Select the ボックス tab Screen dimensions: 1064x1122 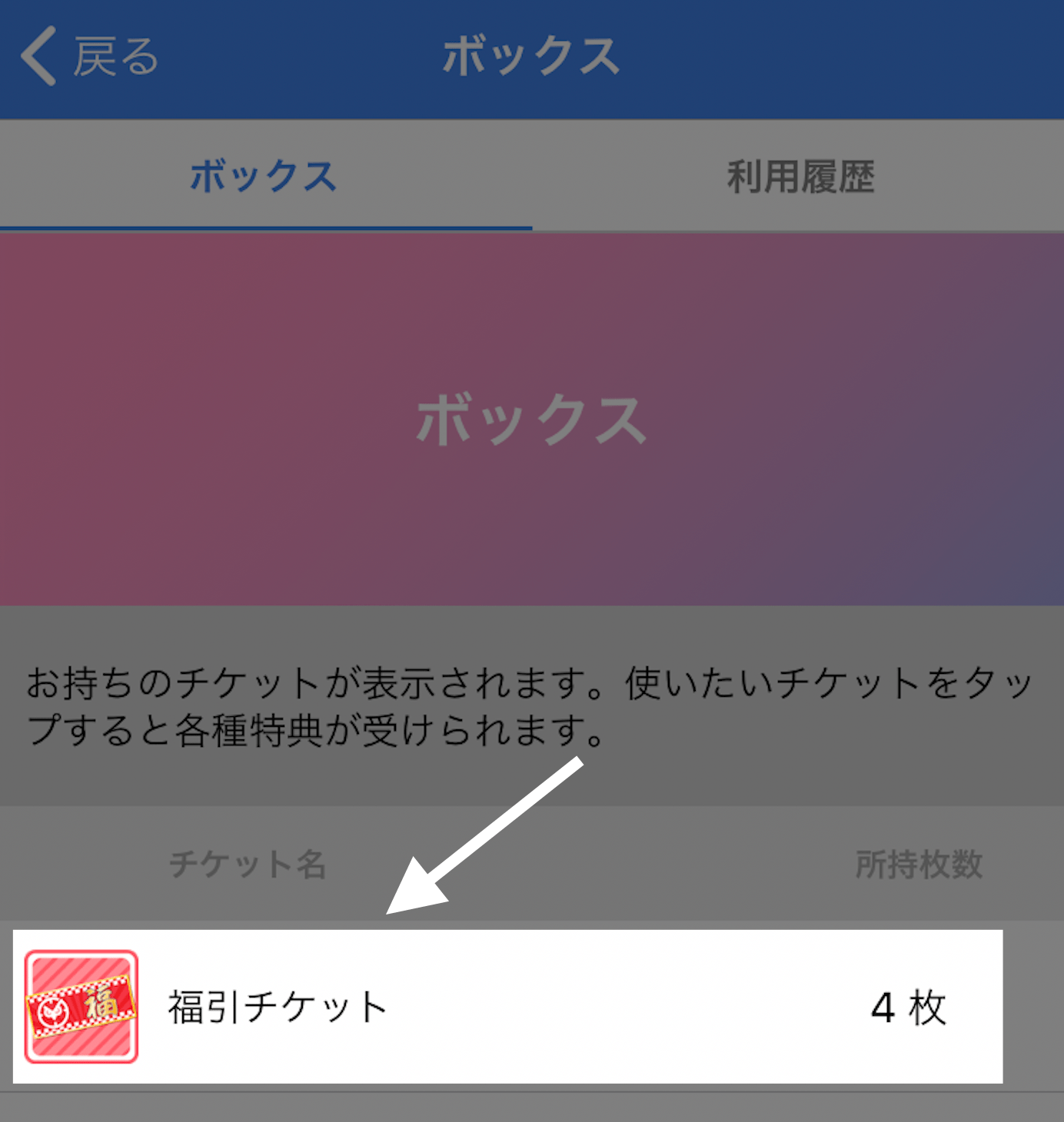[264, 177]
